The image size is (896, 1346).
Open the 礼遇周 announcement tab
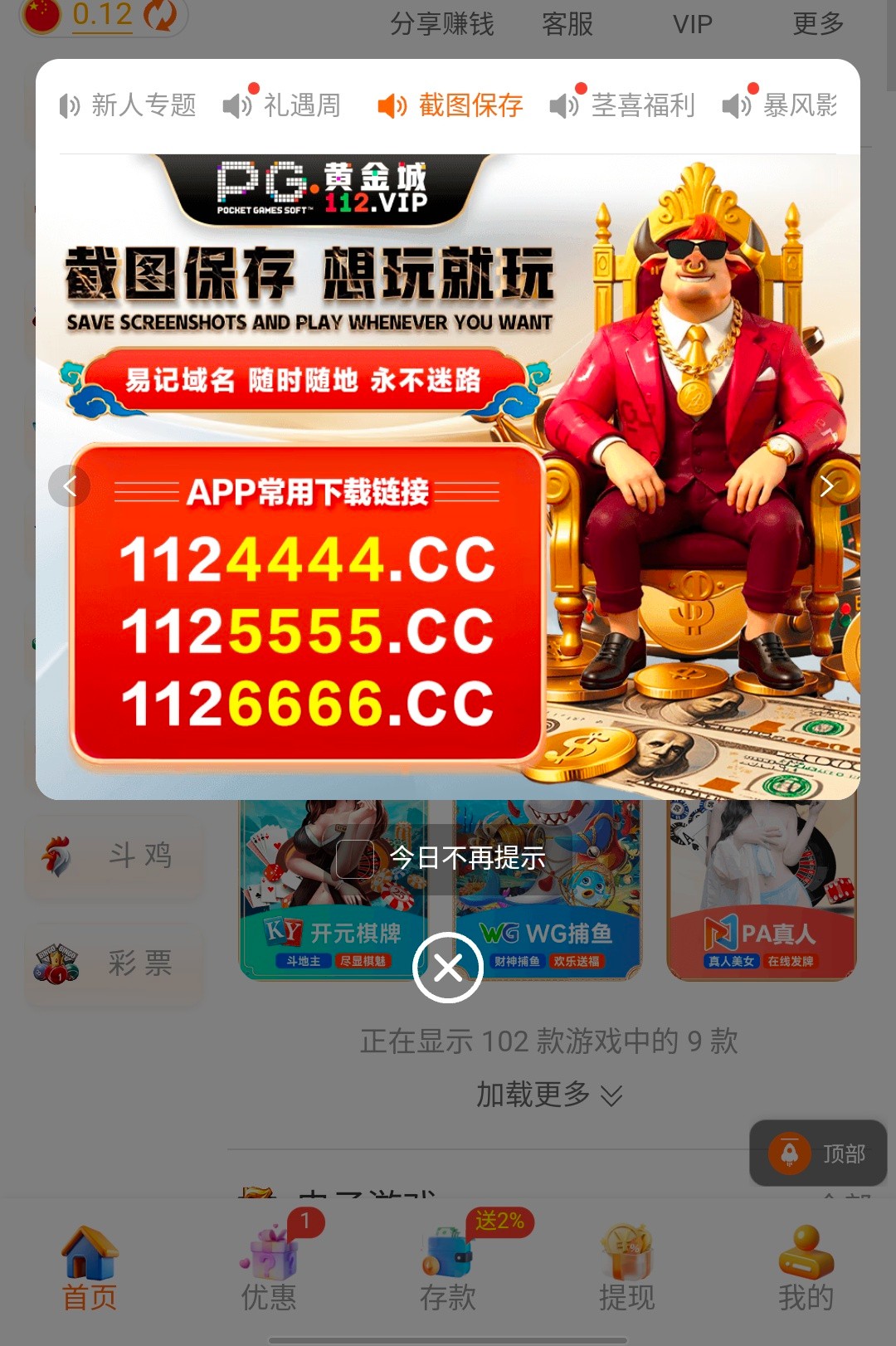point(283,105)
